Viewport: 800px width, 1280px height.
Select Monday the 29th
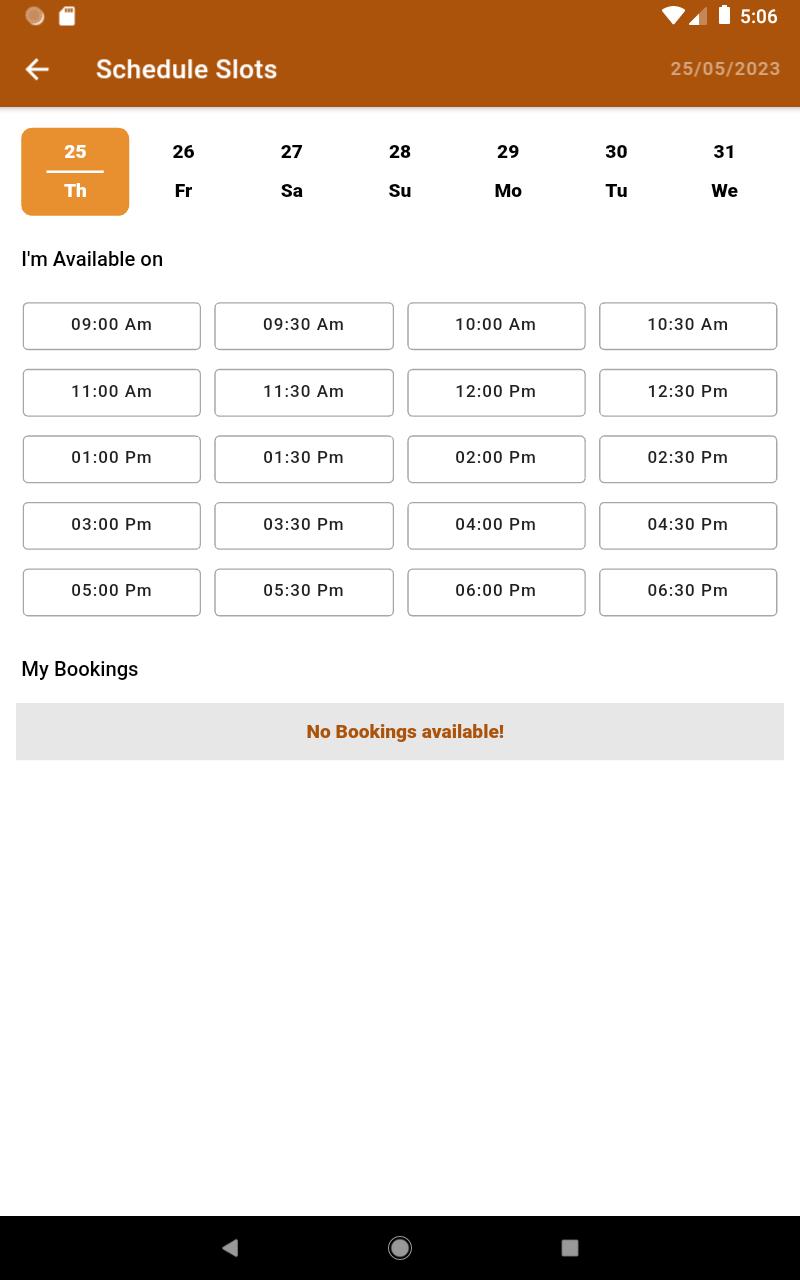click(x=508, y=171)
